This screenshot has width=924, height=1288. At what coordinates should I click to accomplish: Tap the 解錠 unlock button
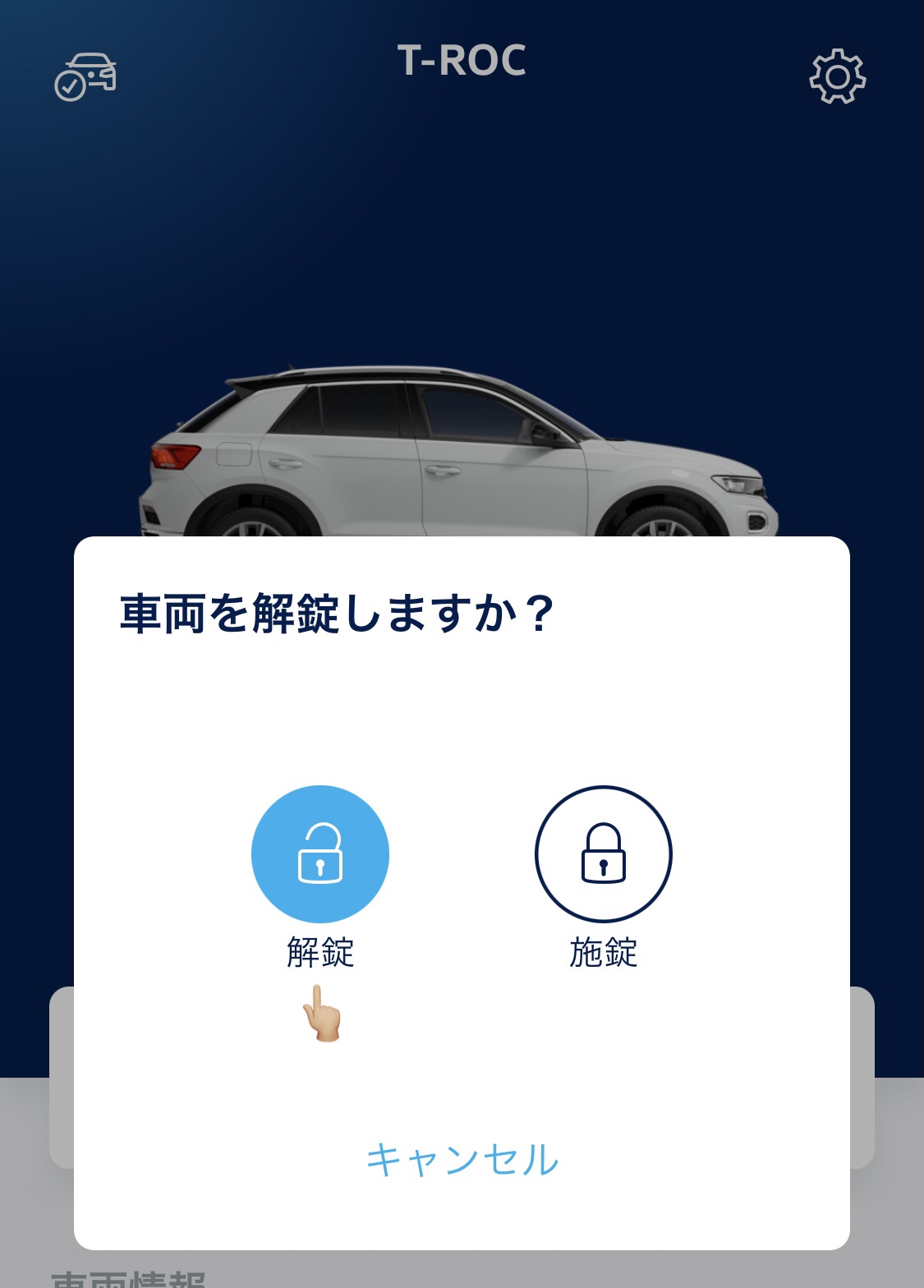point(319,854)
